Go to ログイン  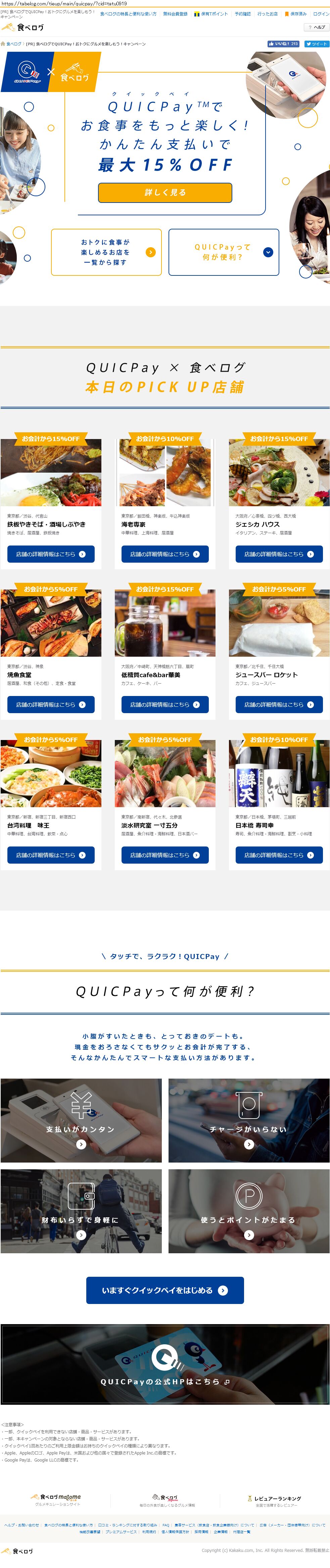321,14
